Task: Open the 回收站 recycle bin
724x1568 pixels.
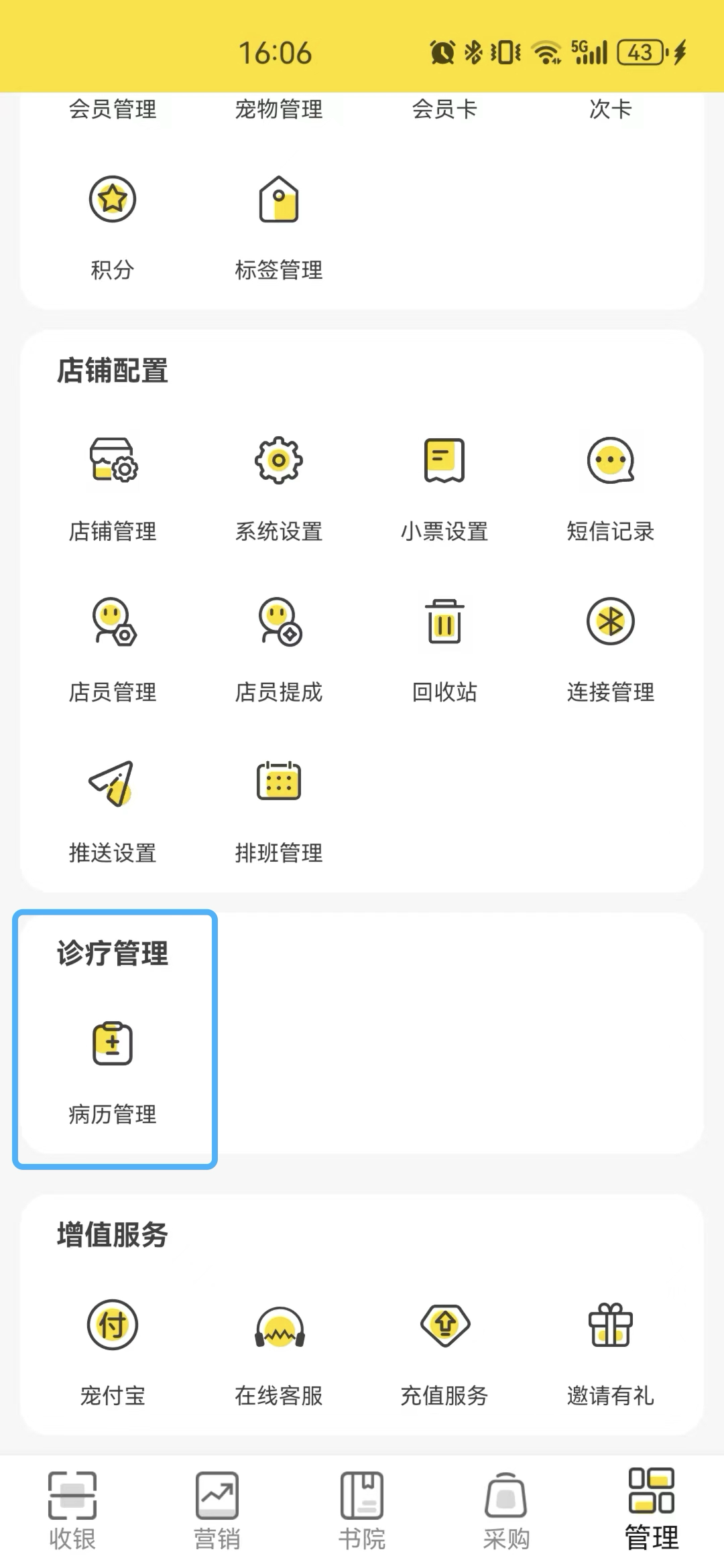Action: (x=444, y=650)
